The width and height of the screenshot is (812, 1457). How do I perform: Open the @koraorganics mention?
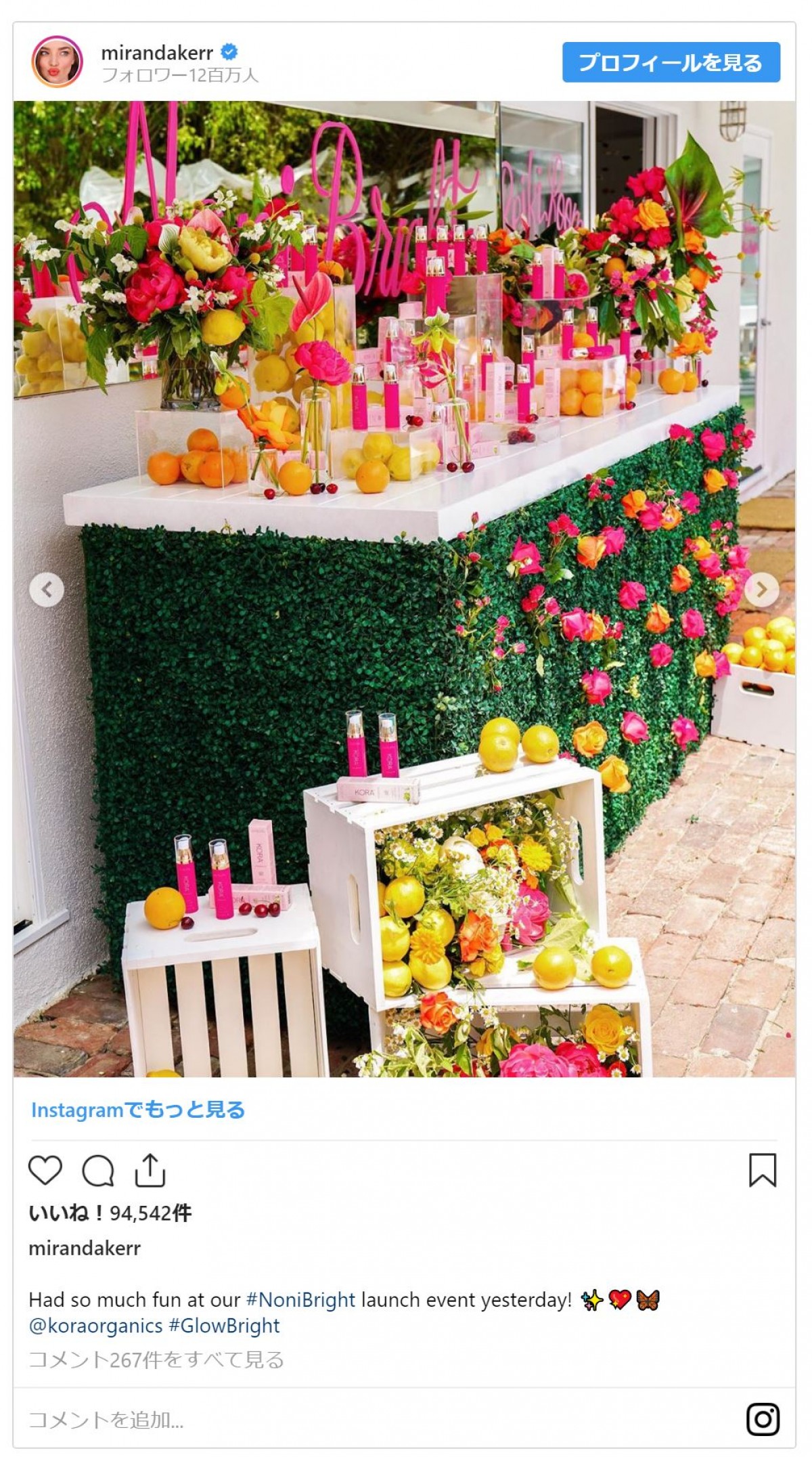(x=95, y=1326)
